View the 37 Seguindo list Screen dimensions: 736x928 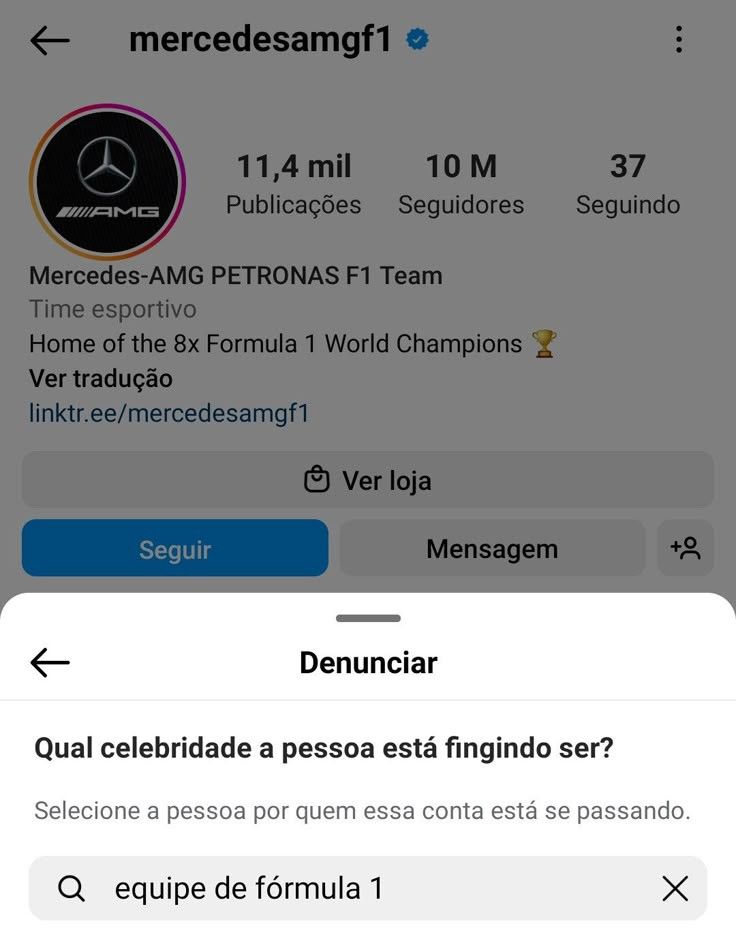627,184
